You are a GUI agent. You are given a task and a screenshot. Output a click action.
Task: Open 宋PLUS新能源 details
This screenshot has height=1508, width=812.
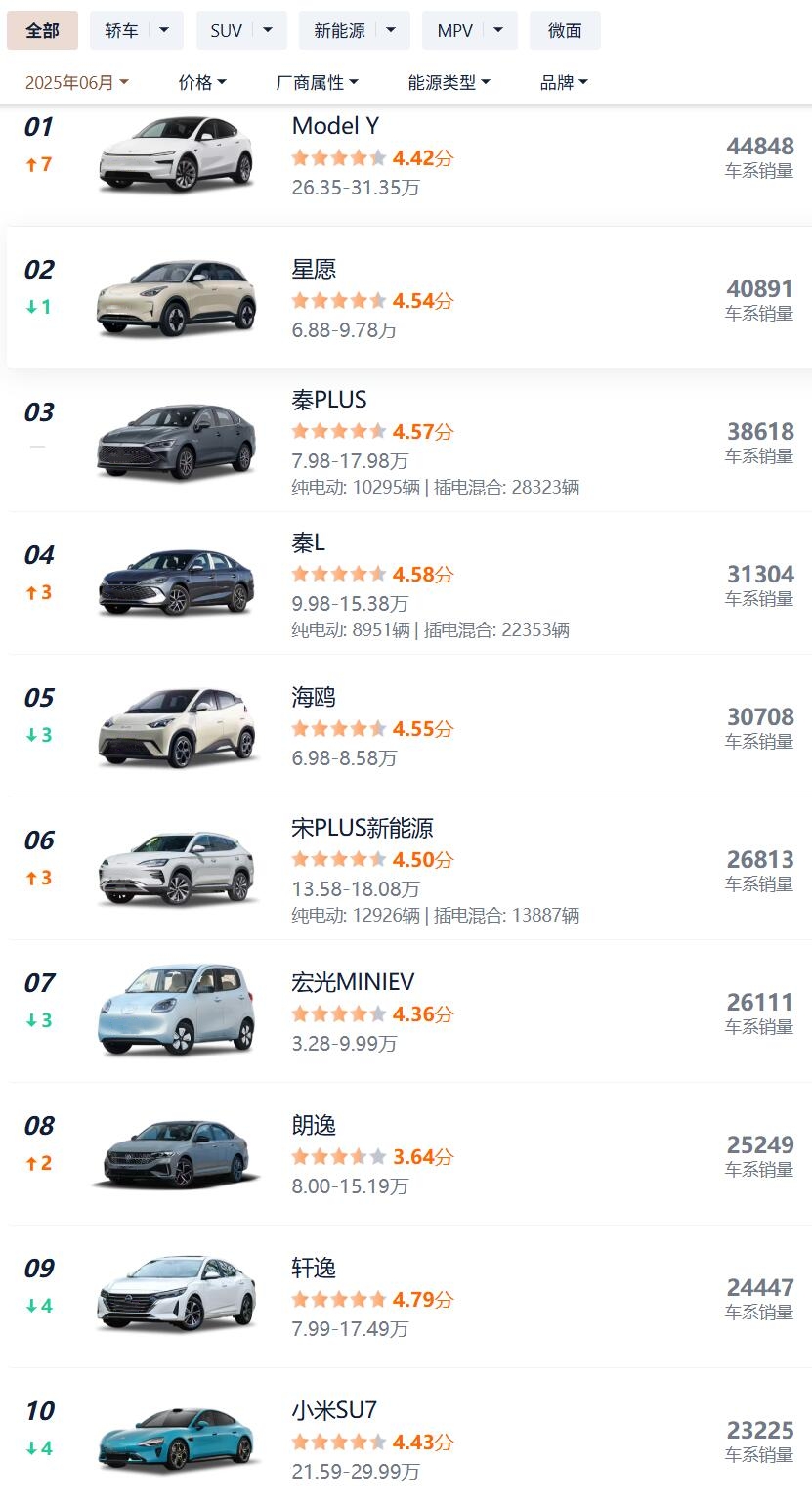pos(409,868)
